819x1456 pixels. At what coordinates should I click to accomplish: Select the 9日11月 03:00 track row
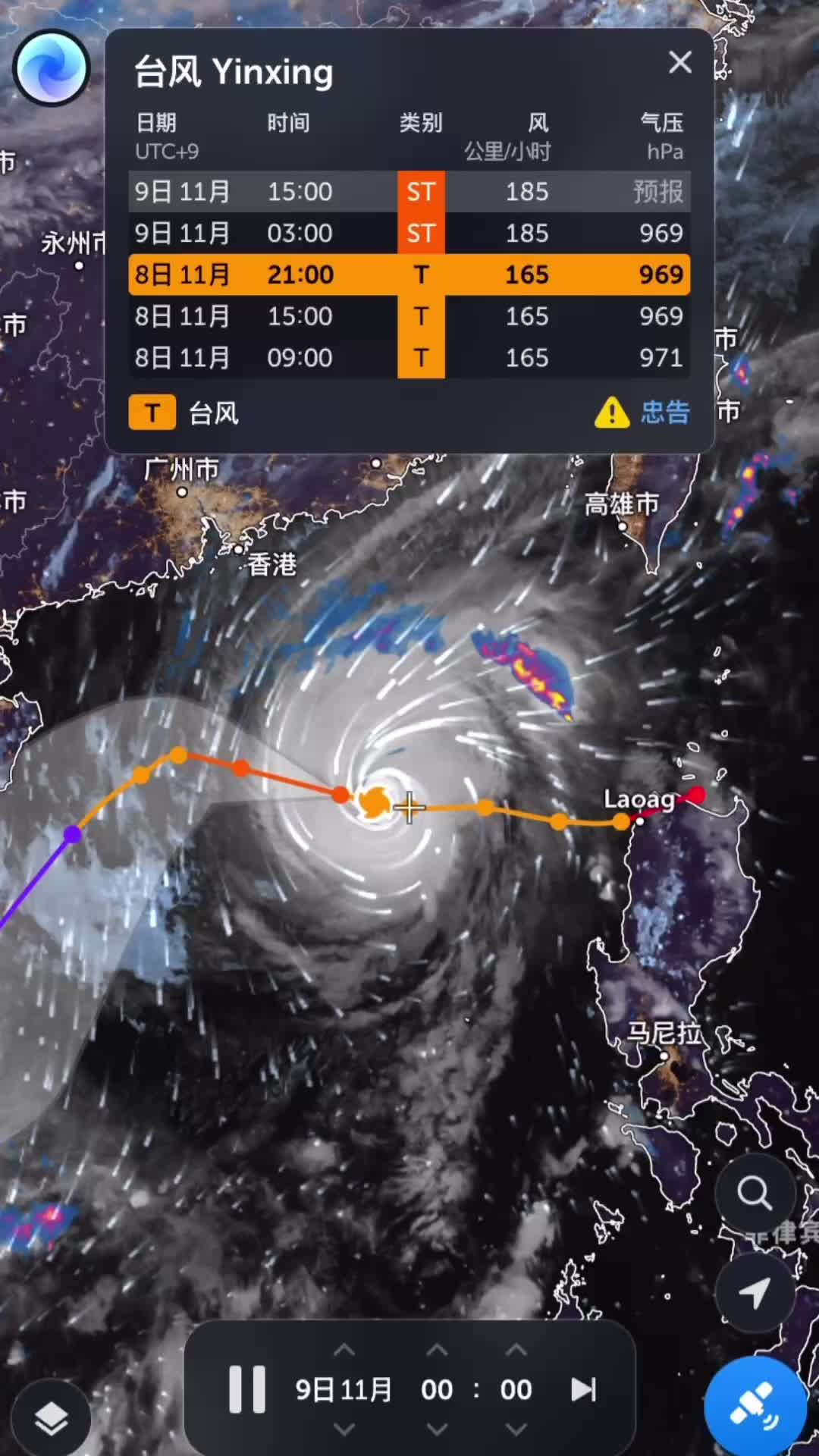pyautogui.click(x=409, y=233)
